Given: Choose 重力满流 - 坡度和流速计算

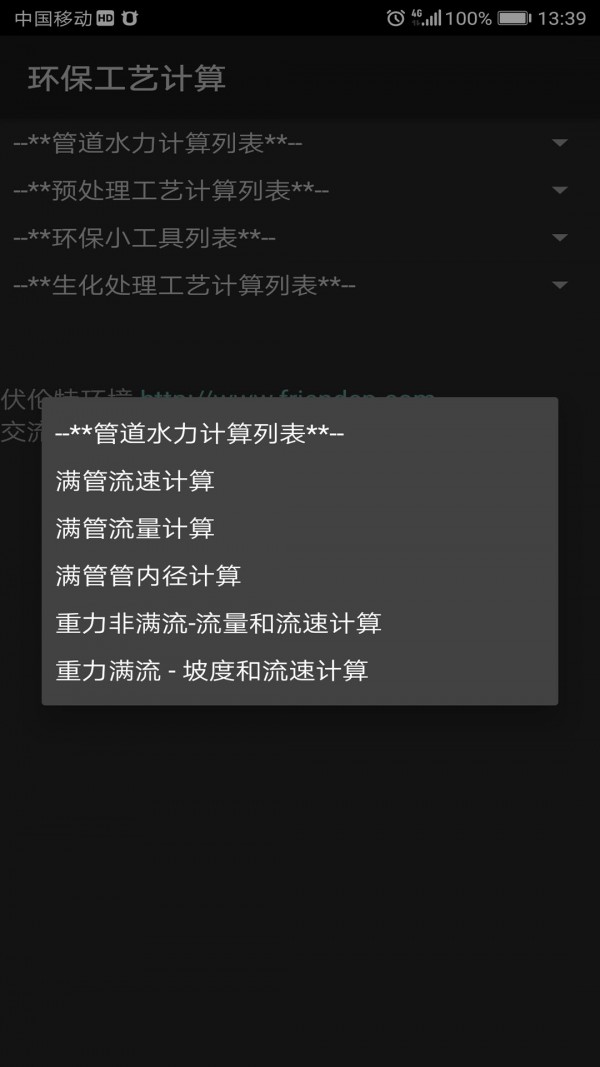Looking at the screenshot, I should [299, 671].
